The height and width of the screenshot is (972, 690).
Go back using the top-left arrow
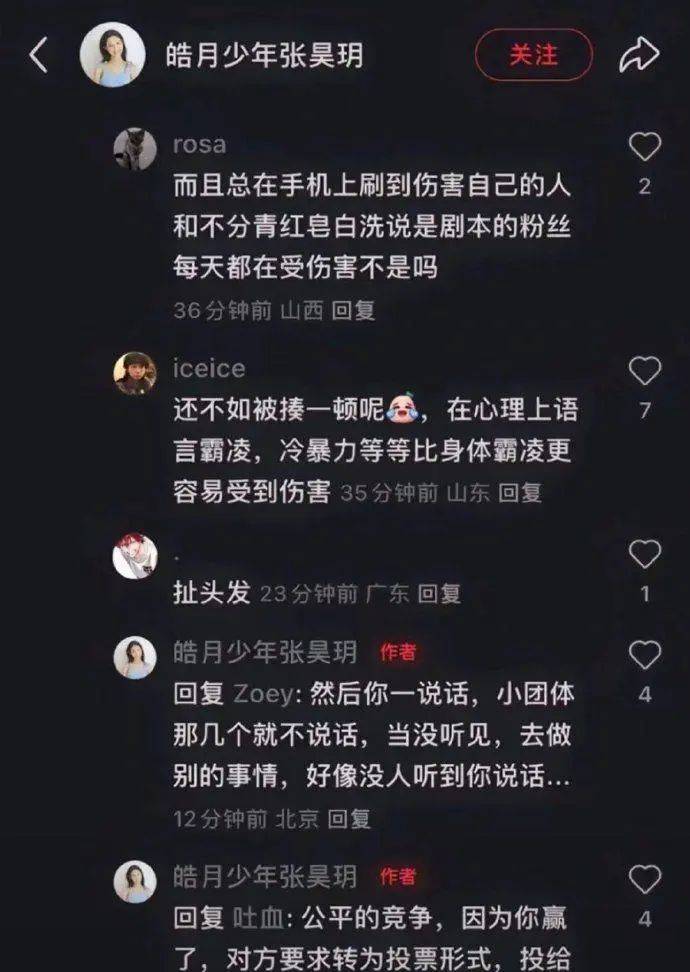pos(38,55)
